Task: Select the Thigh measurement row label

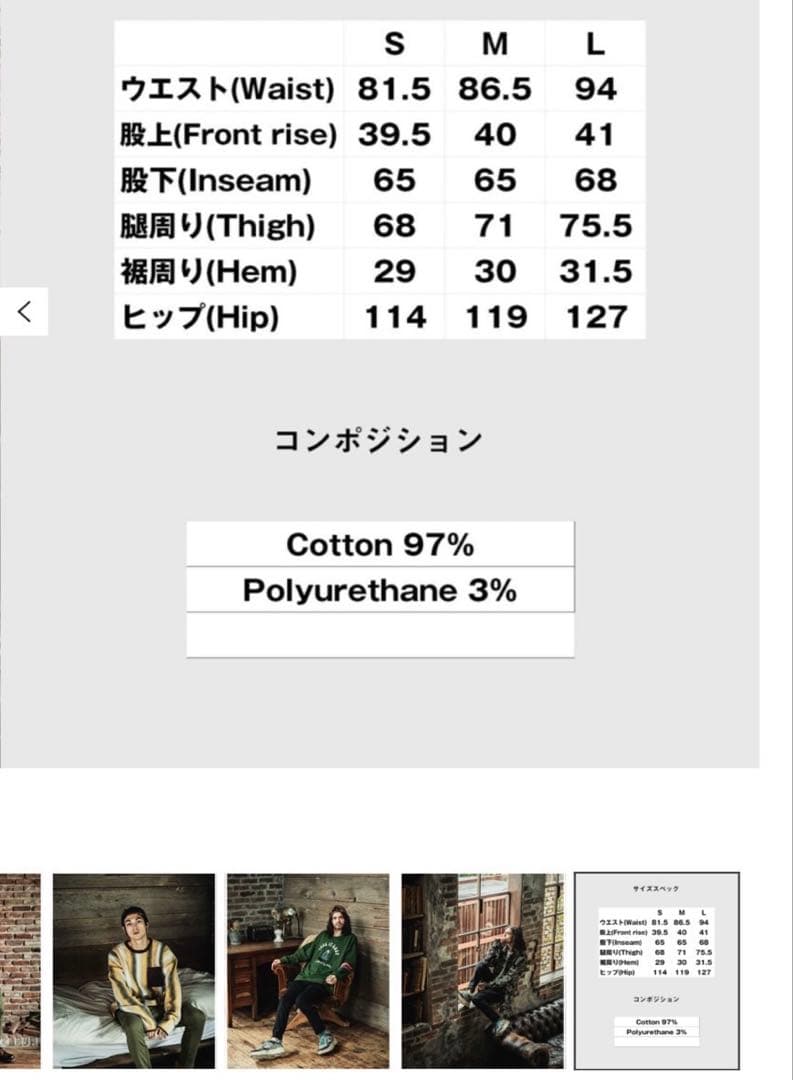Action: tap(228, 224)
